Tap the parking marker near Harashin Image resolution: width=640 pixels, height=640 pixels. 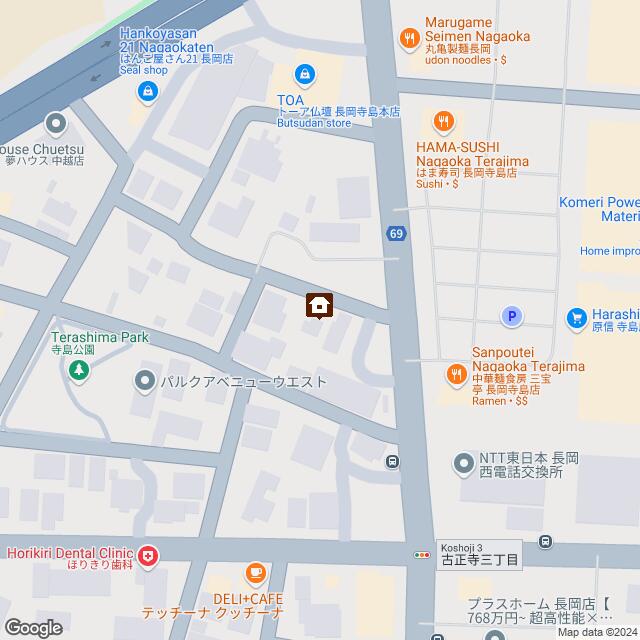click(x=511, y=317)
